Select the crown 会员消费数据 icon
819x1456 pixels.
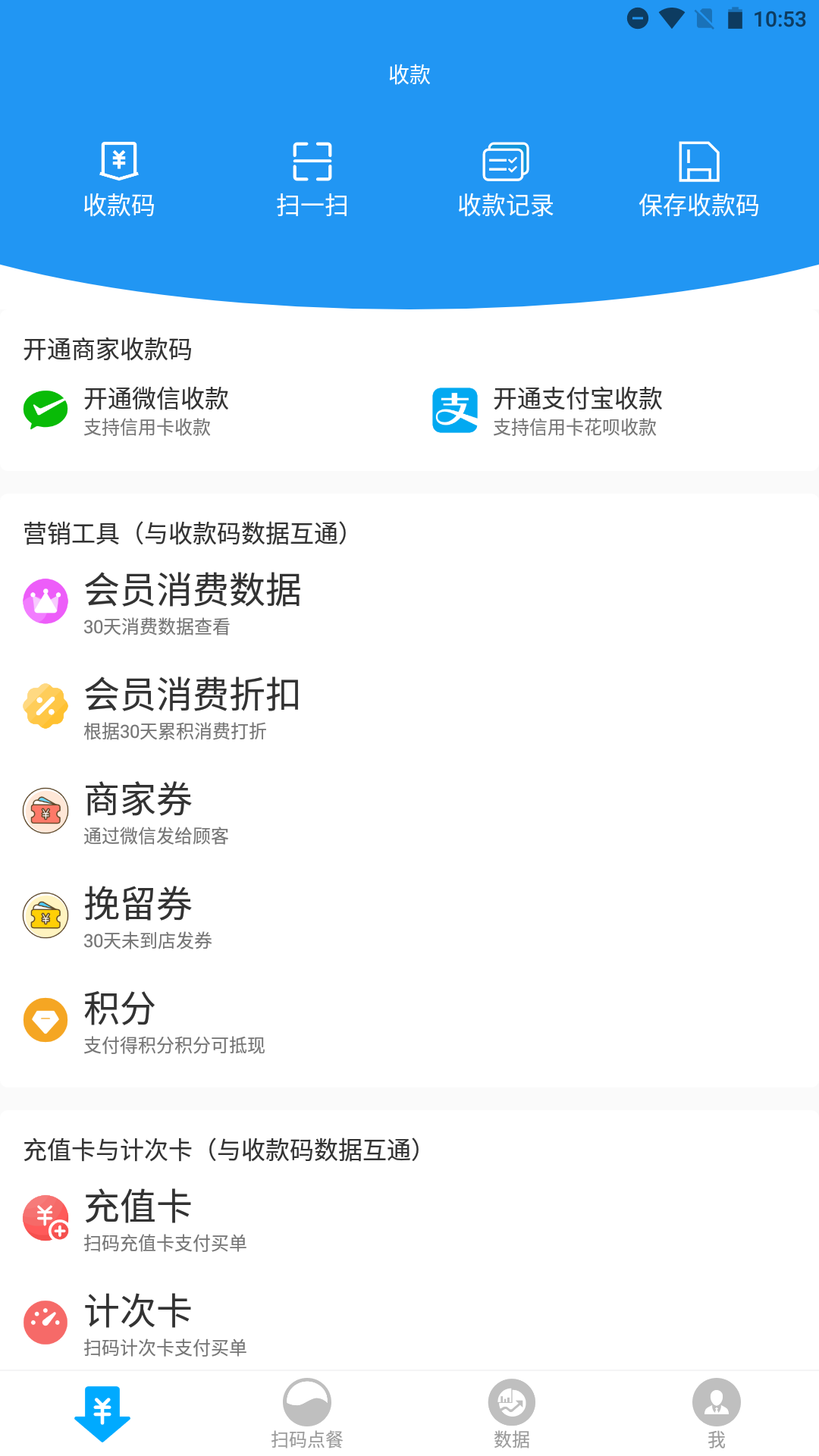pos(45,600)
